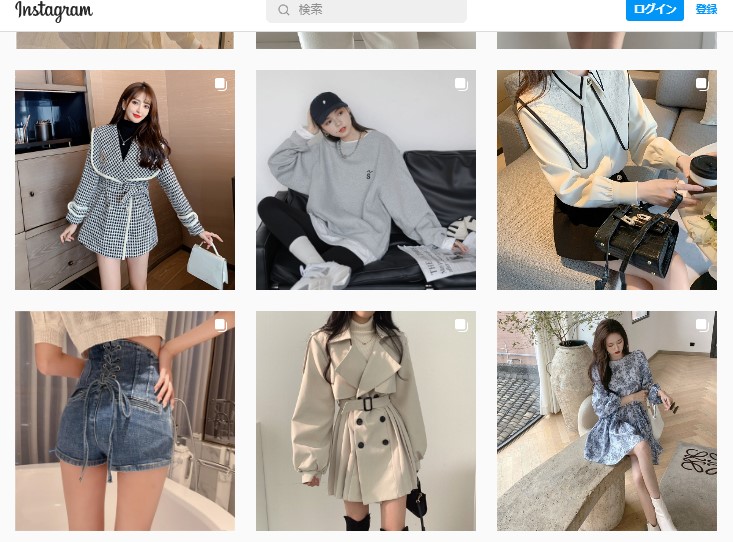Open the gray sweatshirt and cap post
The image size is (733, 542).
[366, 180]
